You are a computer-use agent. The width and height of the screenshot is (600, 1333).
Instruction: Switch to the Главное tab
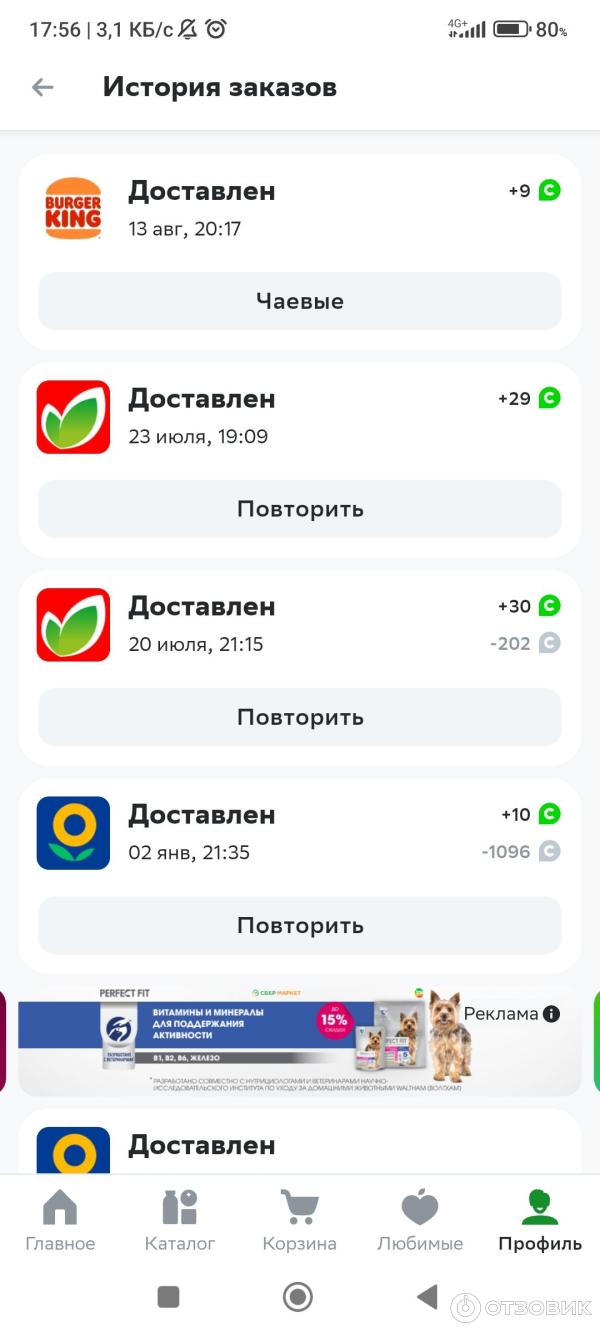click(60, 1221)
